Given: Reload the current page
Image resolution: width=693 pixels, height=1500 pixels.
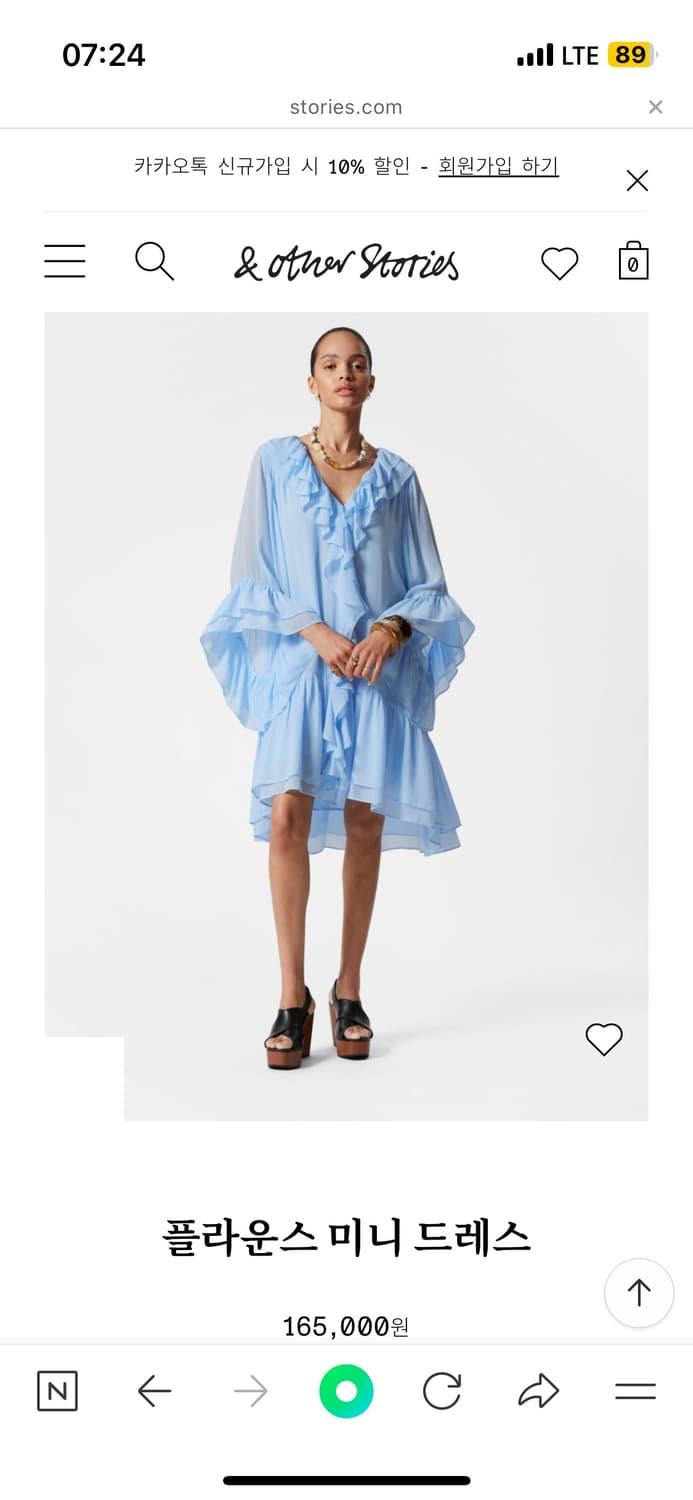Looking at the screenshot, I should (x=442, y=1391).
